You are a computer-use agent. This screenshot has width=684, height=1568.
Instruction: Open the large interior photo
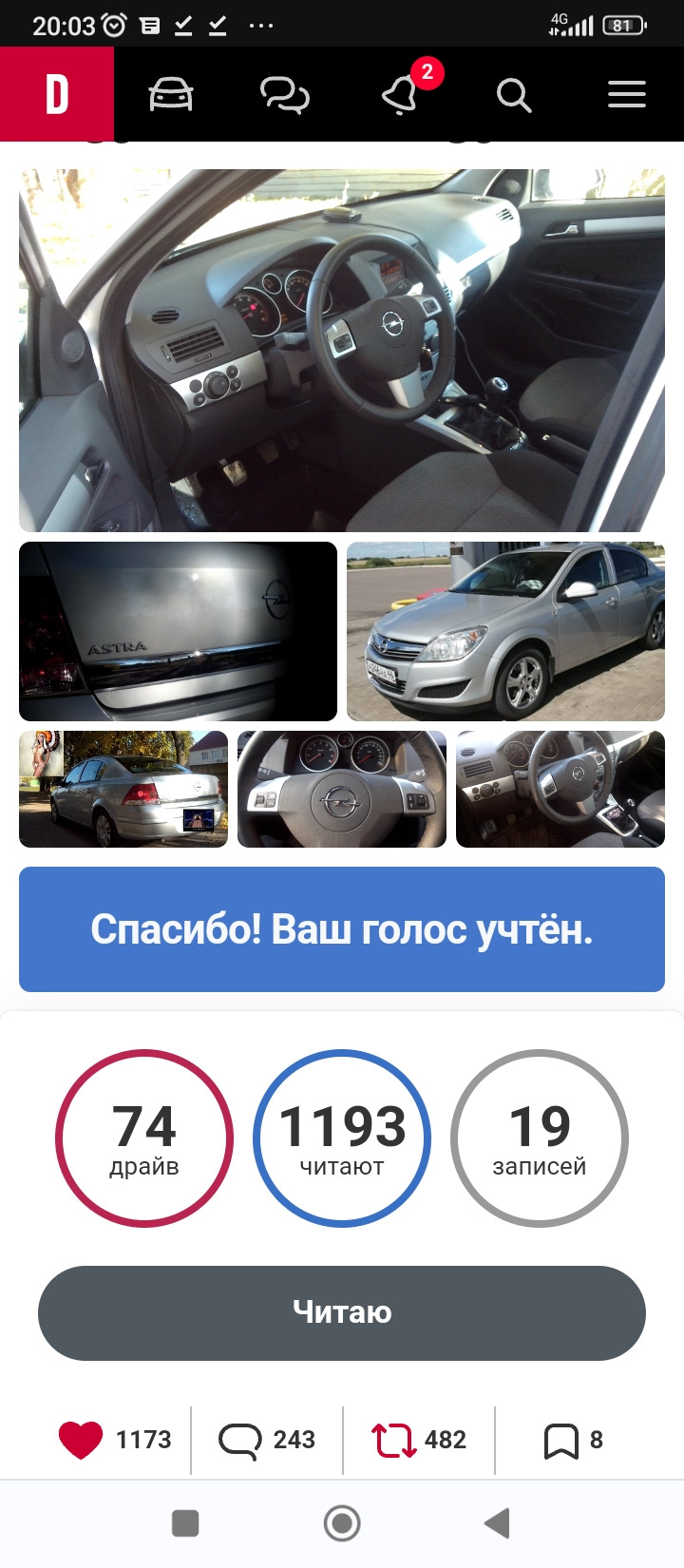point(342,350)
